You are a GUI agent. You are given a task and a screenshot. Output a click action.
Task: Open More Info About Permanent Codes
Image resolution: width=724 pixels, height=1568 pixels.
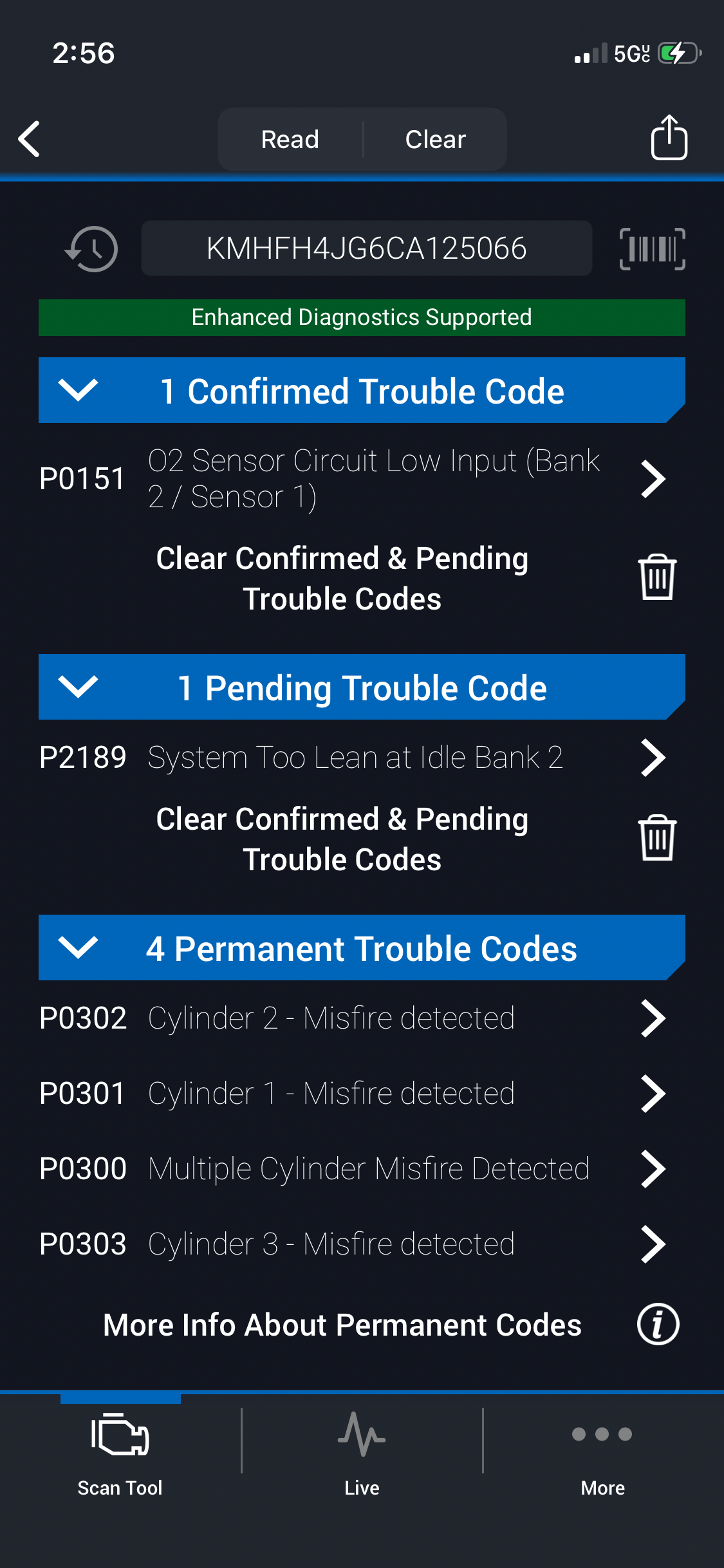click(658, 1325)
